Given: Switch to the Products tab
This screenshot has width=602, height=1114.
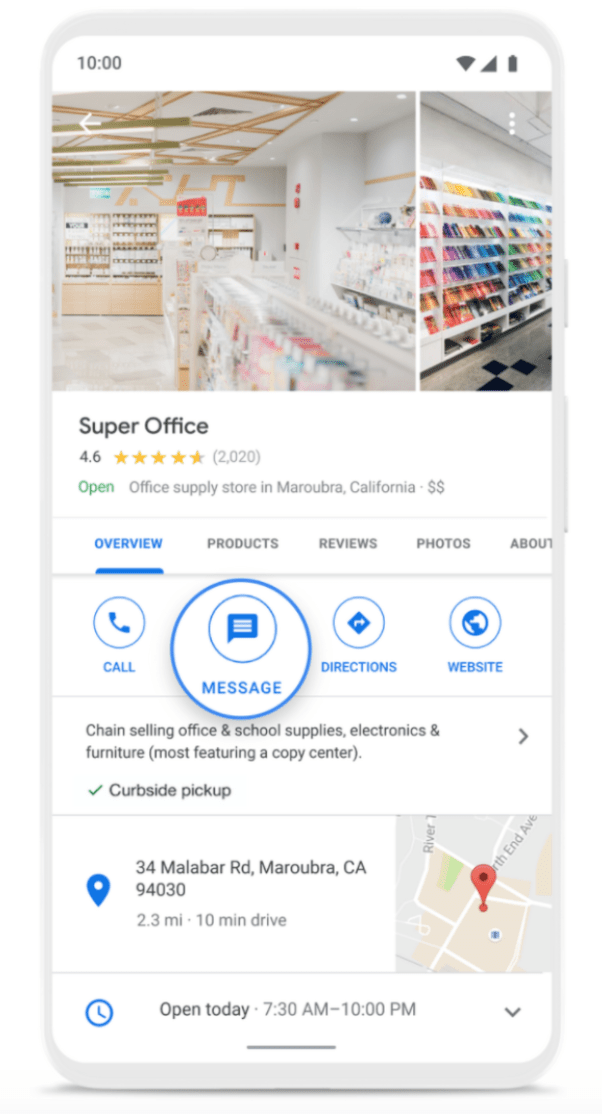Looking at the screenshot, I should point(242,544).
